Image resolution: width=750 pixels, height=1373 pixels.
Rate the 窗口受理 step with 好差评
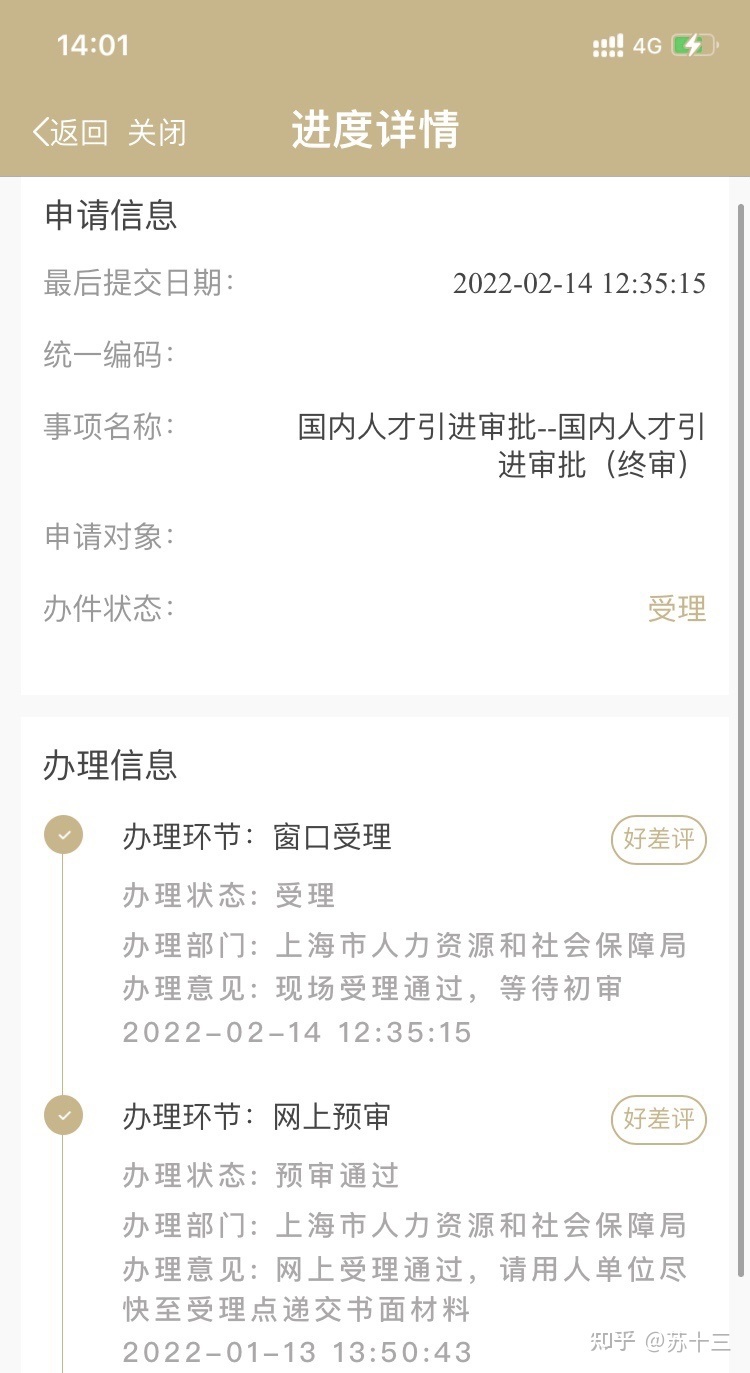click(x=659, y=840)
